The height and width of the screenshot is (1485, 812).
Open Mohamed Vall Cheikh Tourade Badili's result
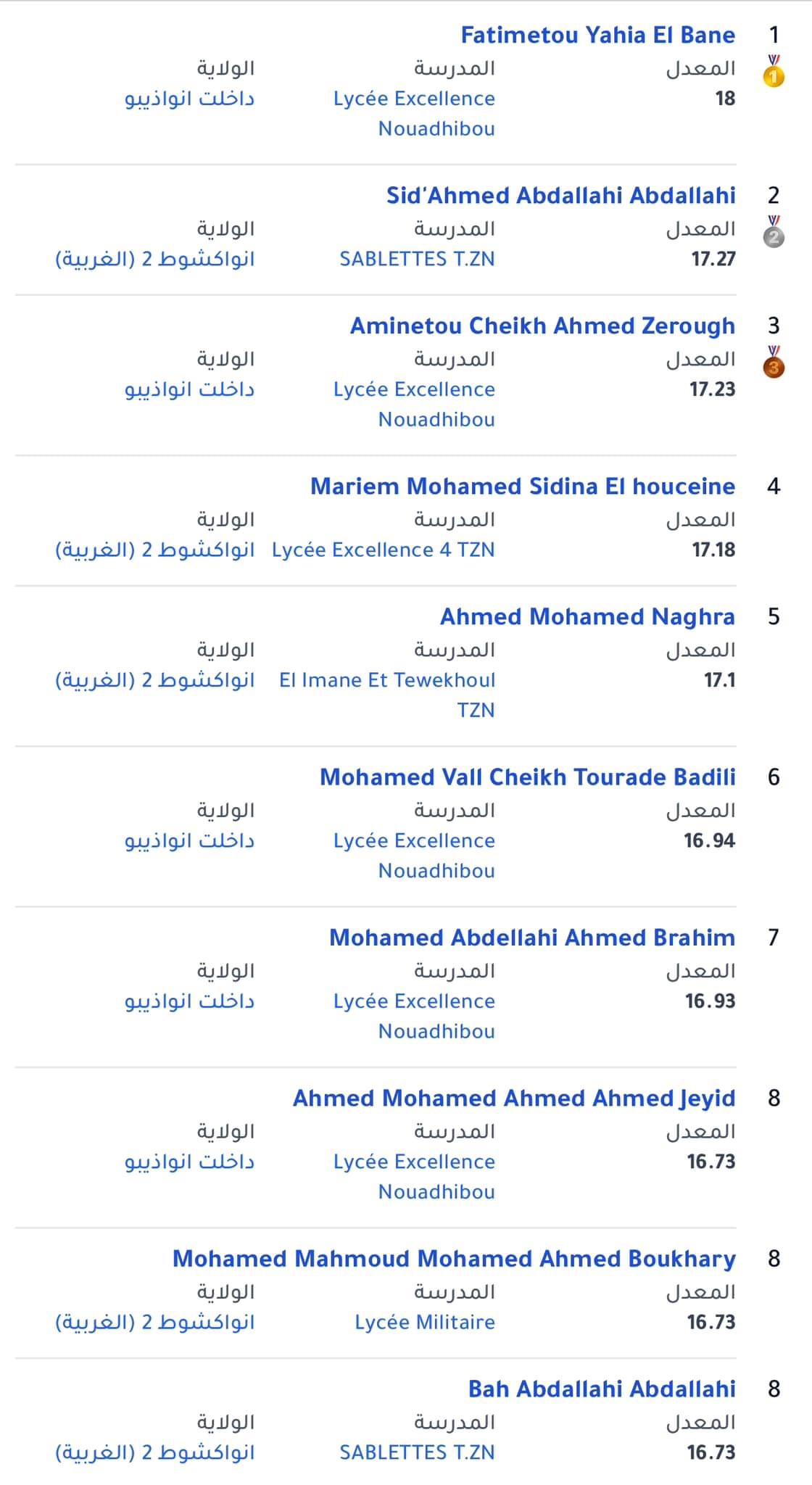coord(527,777)
